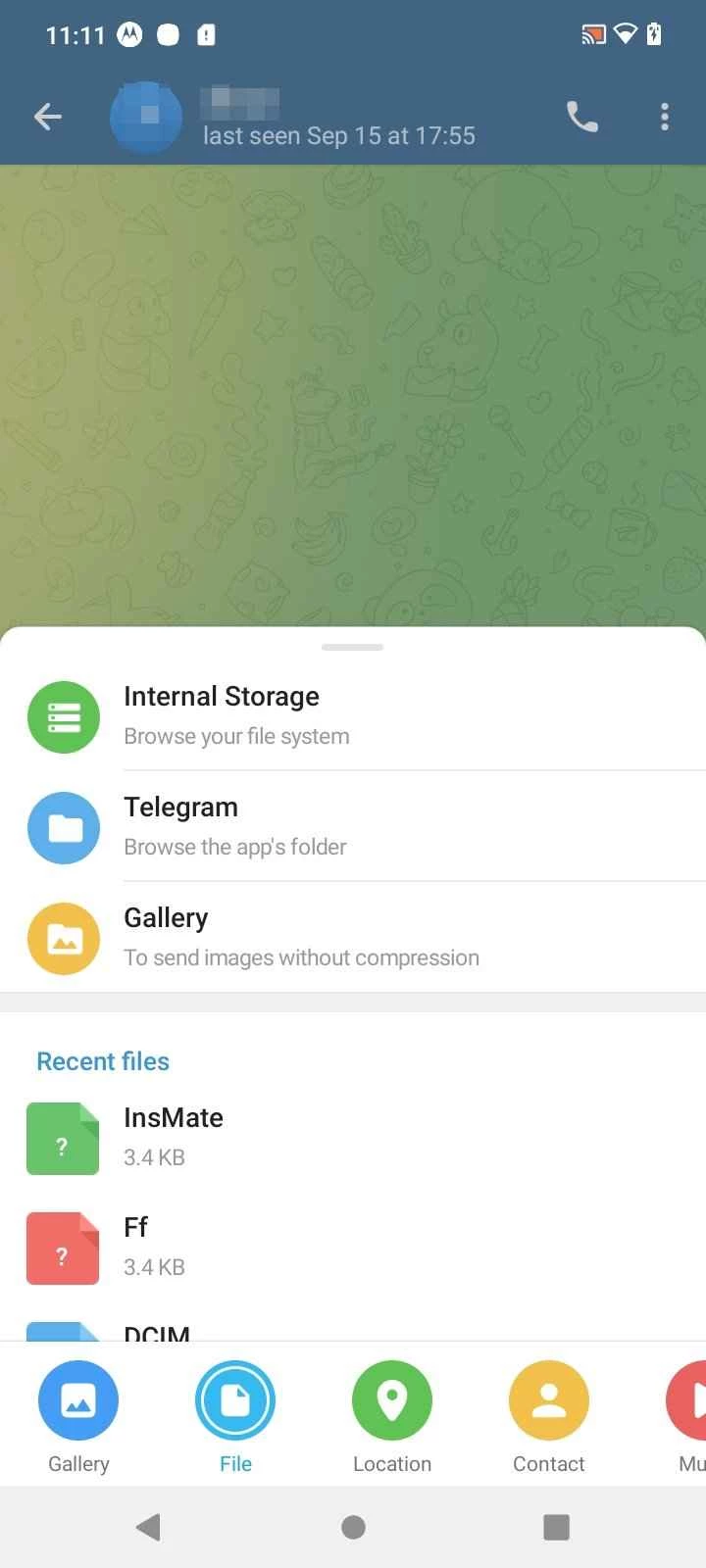Switch to the Contact attachment tab
The height and width of the screenshot is (1568, 706).
click(x=549, y=1417)
